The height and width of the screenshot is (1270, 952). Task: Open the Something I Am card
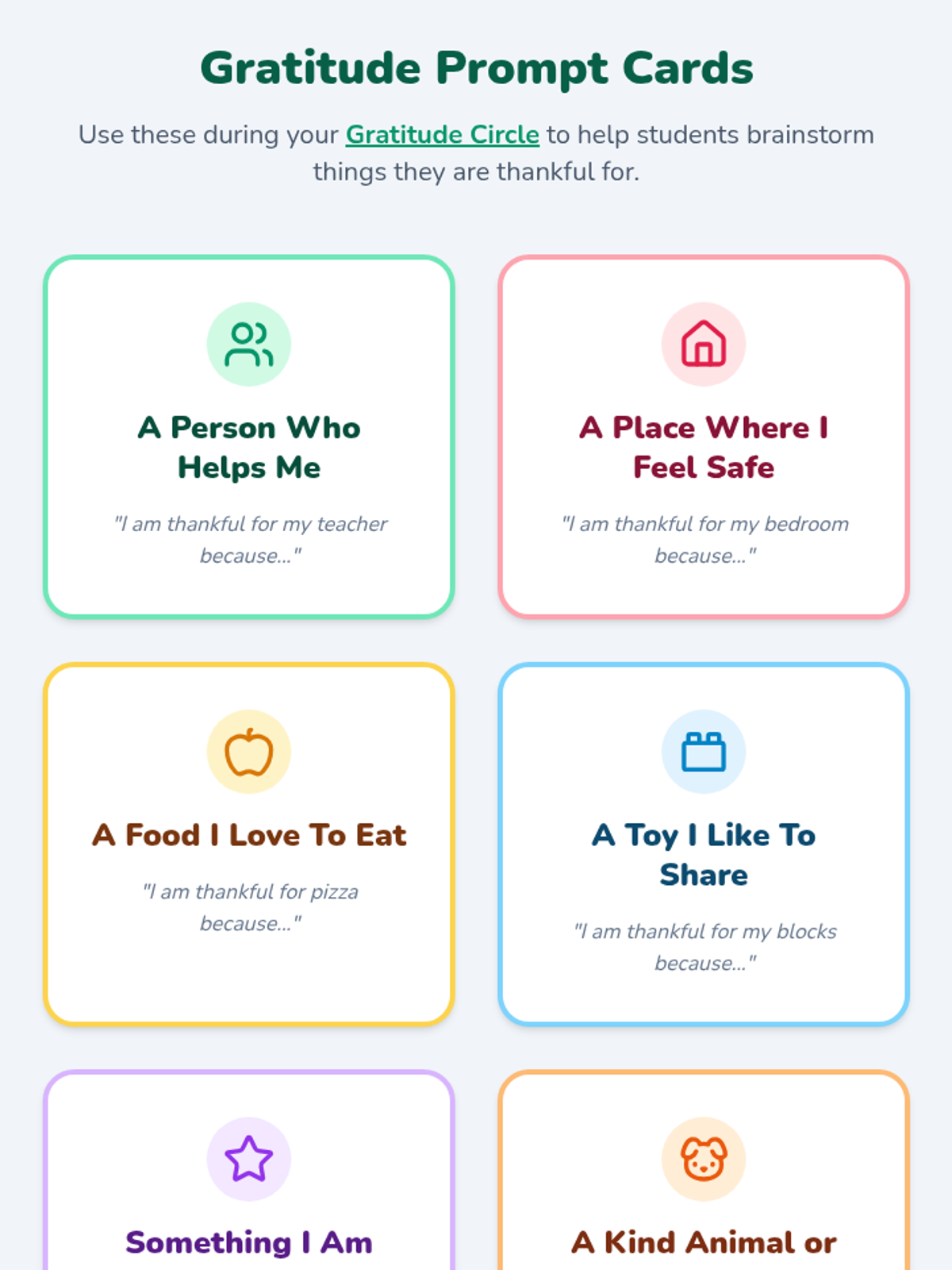coord(249,1170)
